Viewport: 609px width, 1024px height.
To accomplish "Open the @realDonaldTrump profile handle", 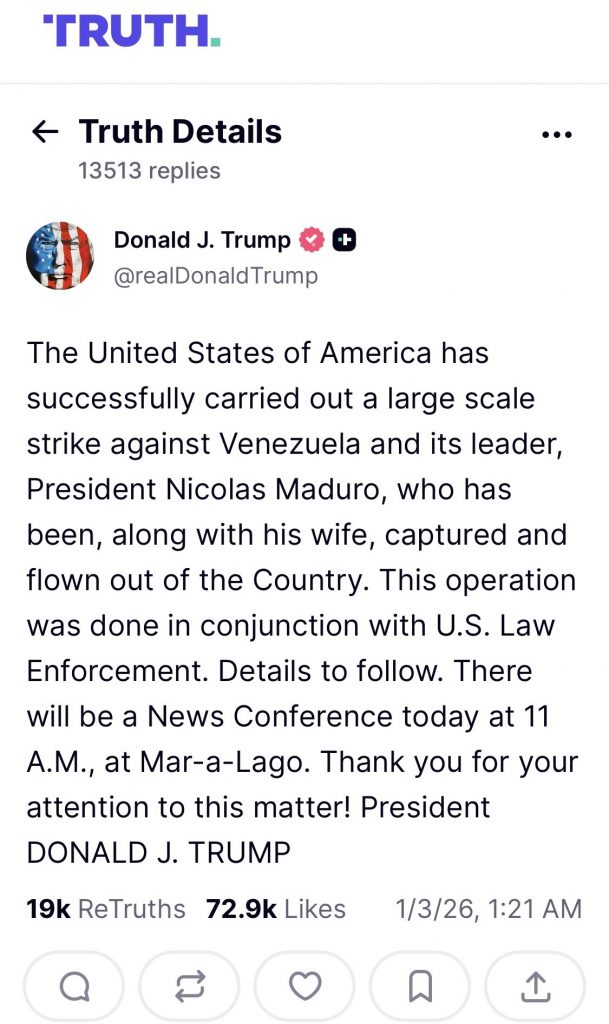I will 215,275.
